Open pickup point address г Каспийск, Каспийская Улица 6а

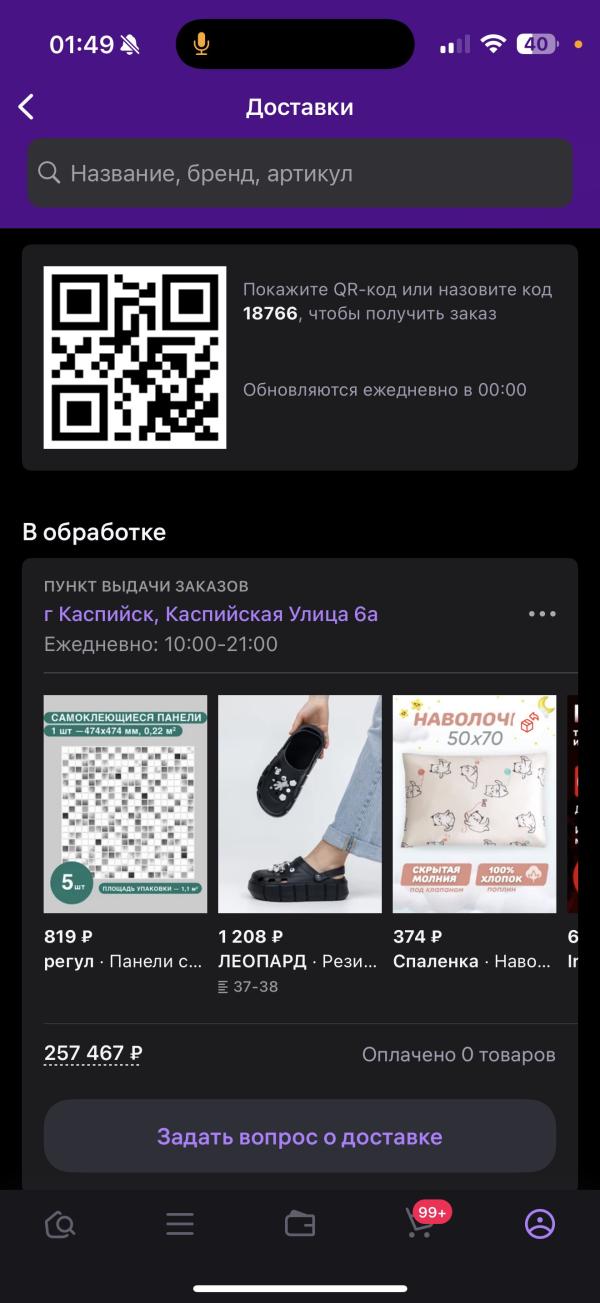[x=211, y=614]
